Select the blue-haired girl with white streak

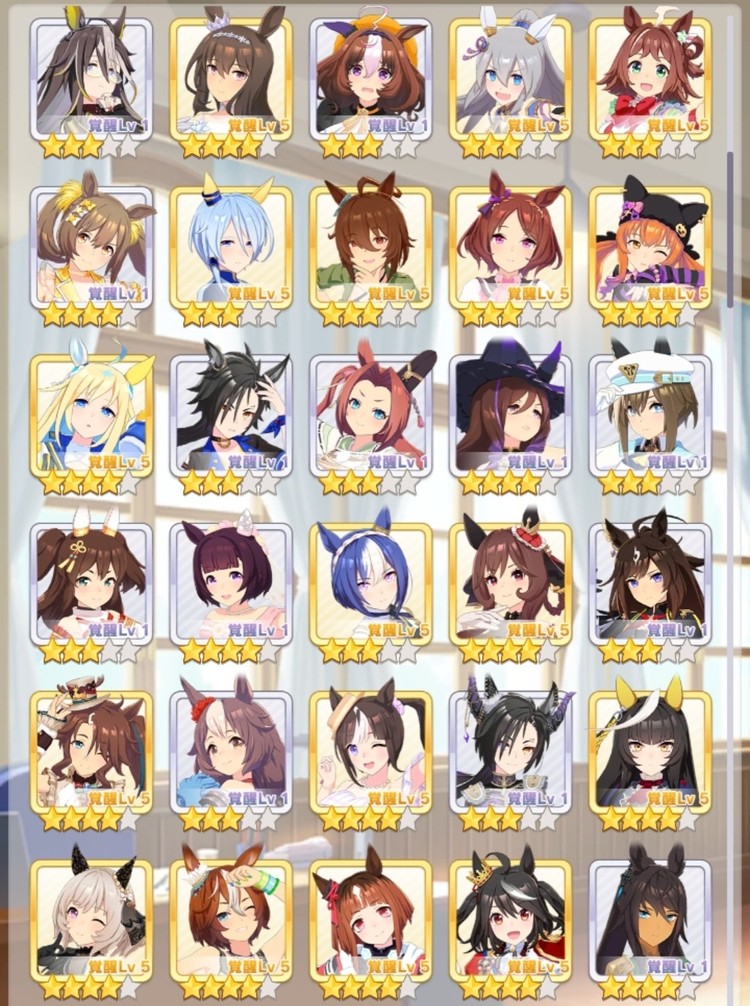pos(371,582)
